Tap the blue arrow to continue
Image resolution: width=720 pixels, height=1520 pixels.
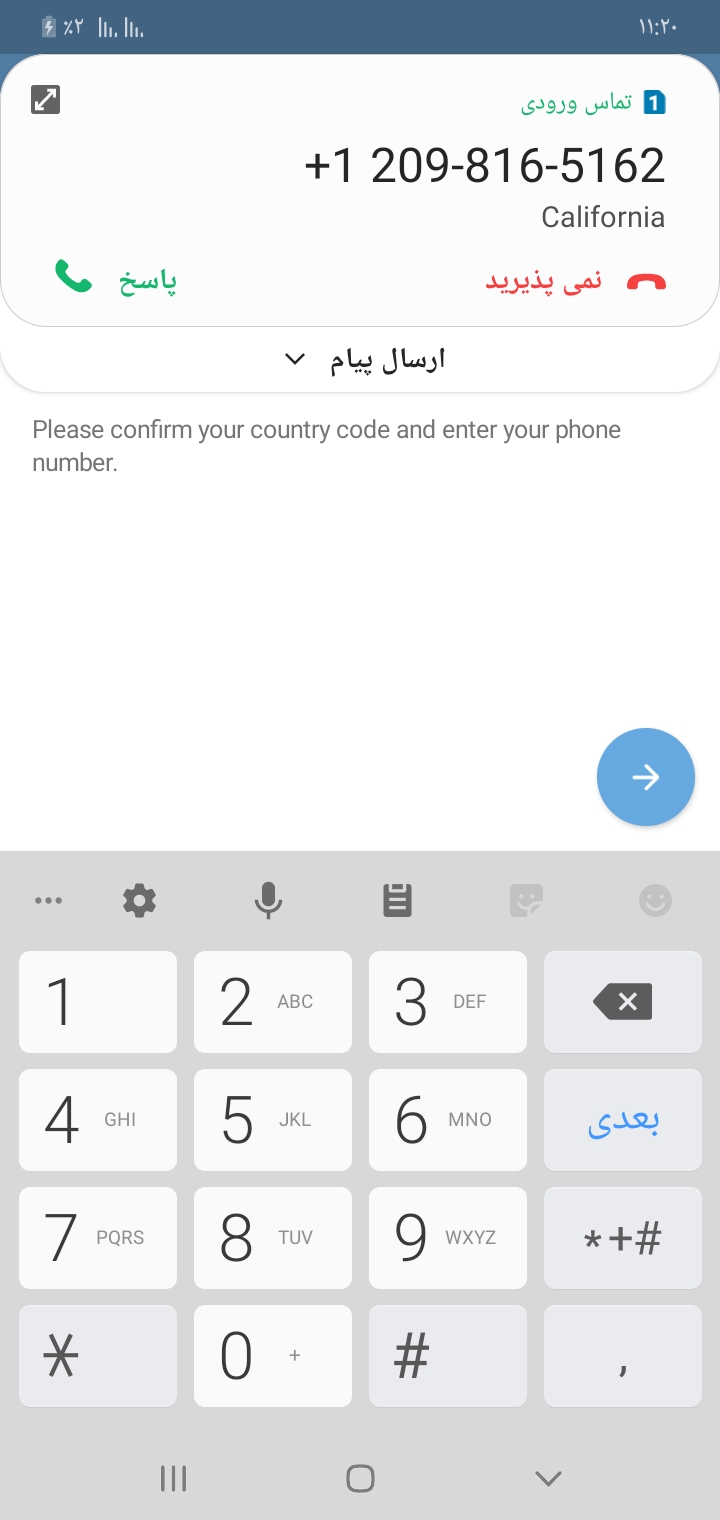coord(645,777)
